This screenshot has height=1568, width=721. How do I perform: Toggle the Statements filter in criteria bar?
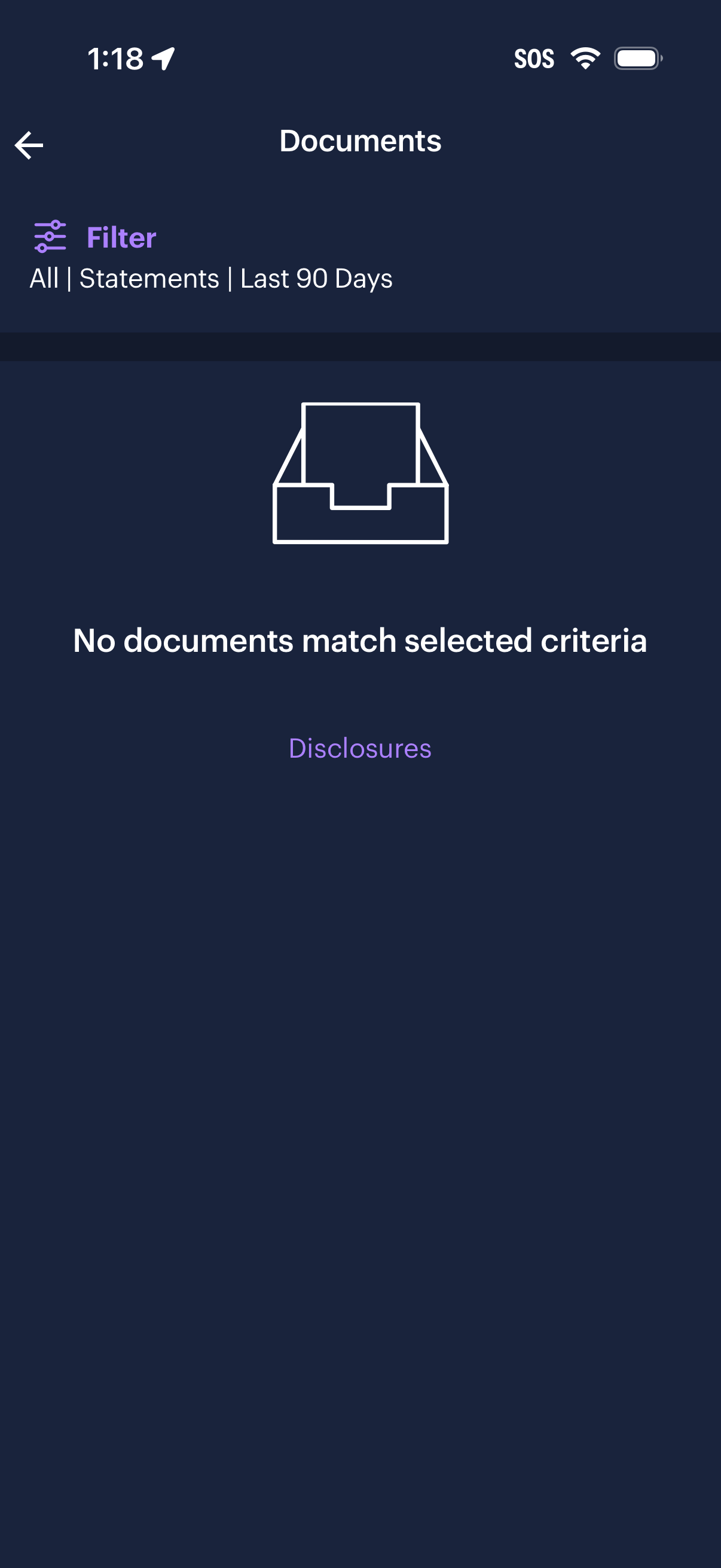coord(149,279)
